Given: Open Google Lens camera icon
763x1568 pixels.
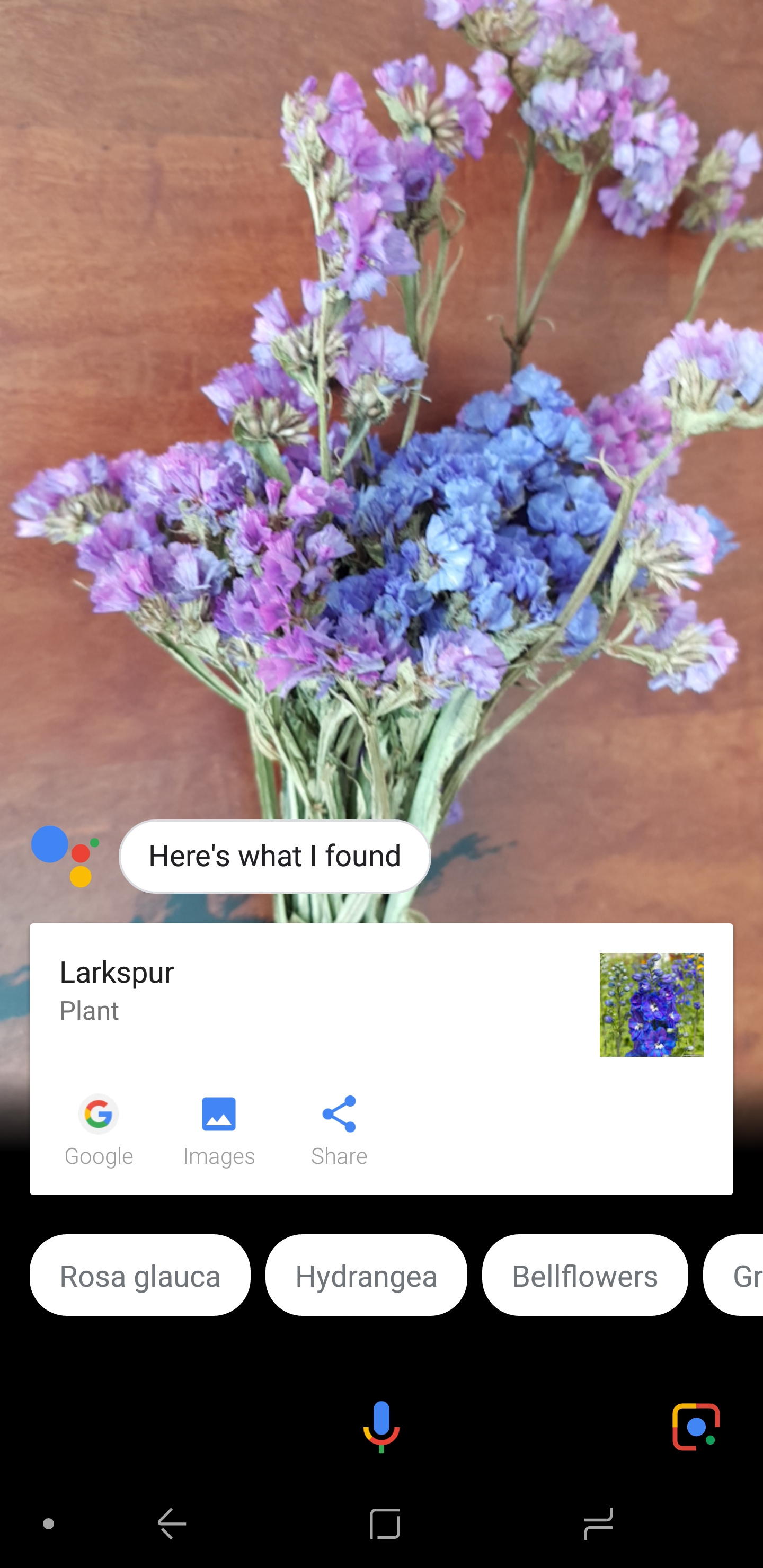Looking at the screenshot, I should click(695, 1426).
